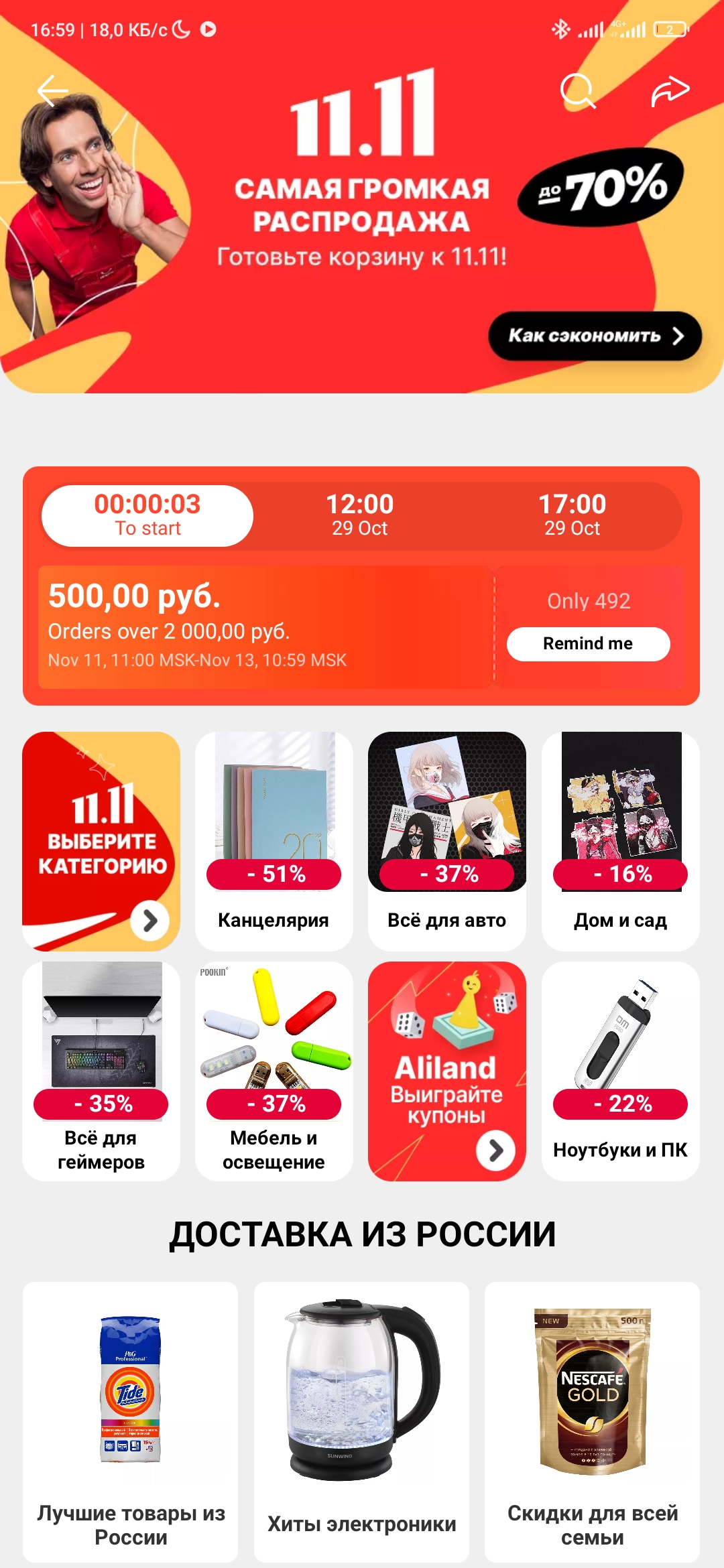Open the Канцелярия category

[x=274, y=841]
